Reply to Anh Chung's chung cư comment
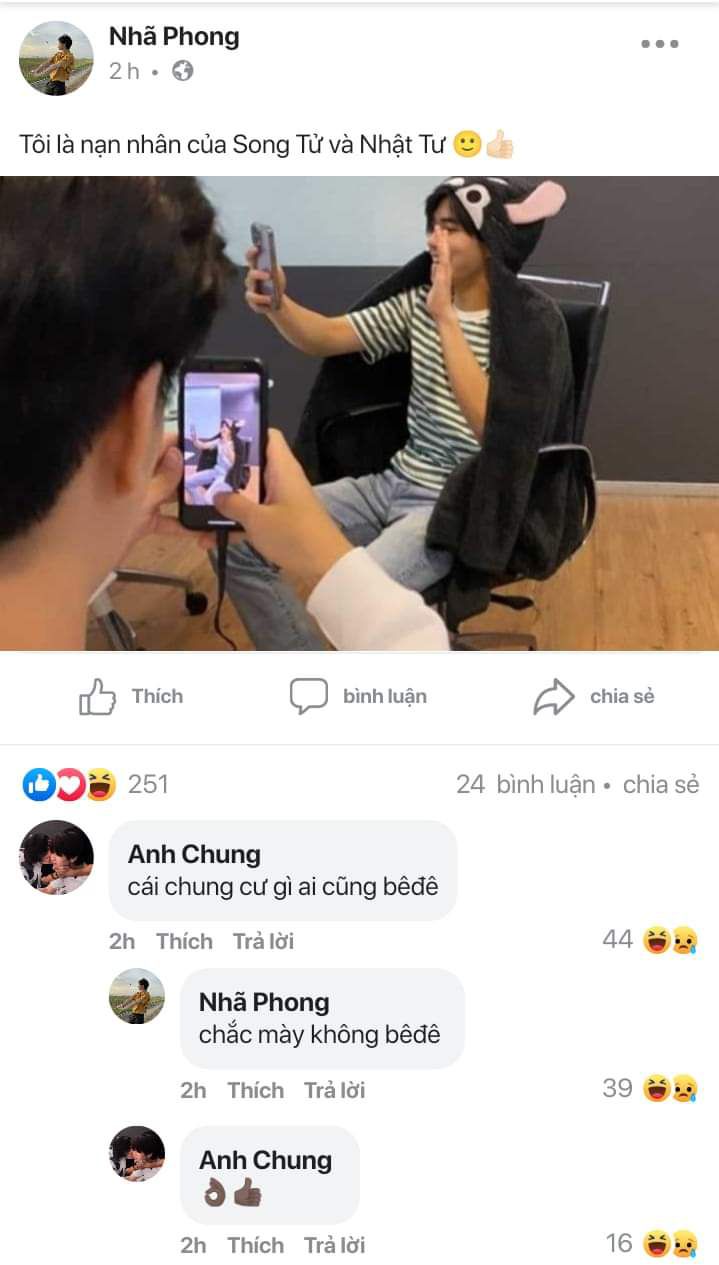Screen dimensions: 719x1265 [x=263, y=941]
